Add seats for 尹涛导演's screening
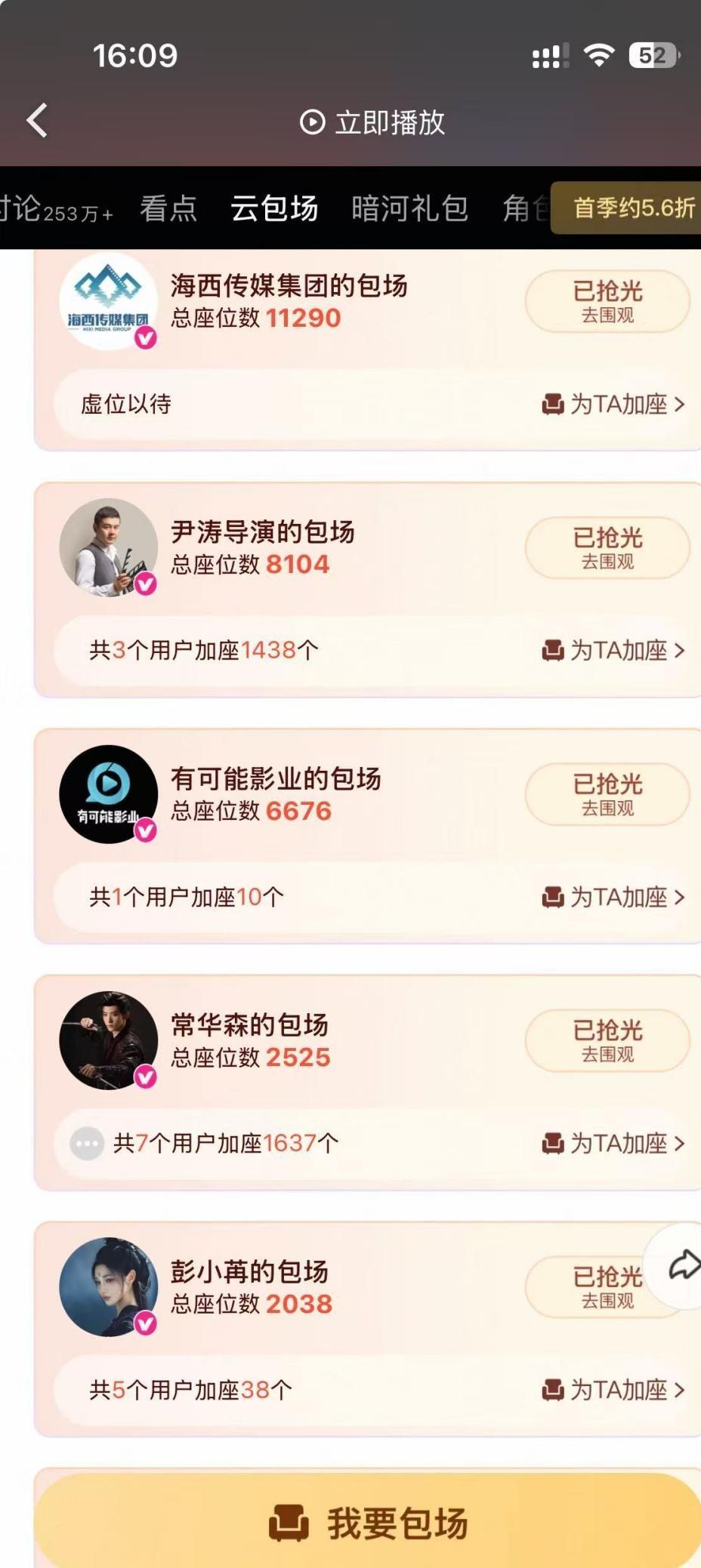Viewport: 701px width, 1568px height. coord(613,651)
